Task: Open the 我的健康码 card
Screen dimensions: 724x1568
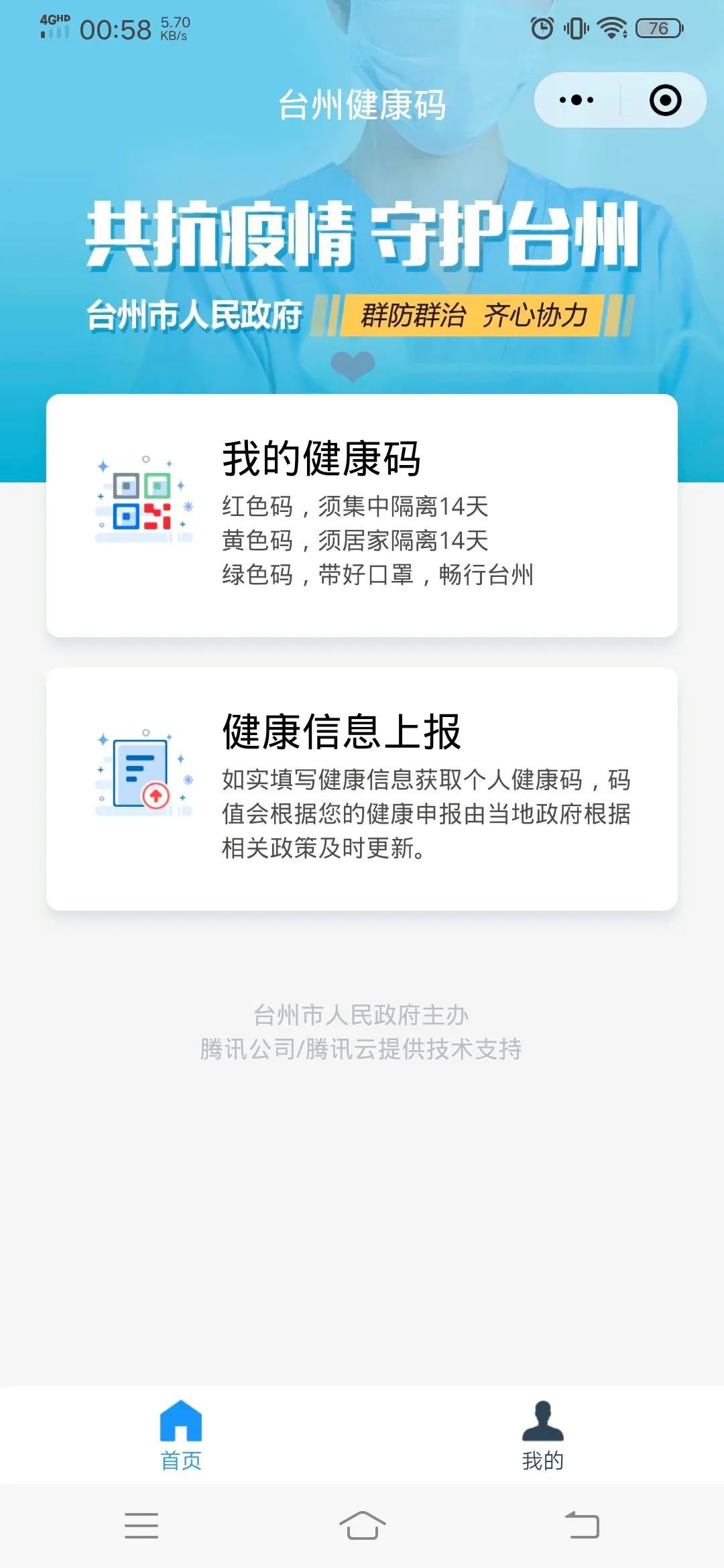Action: pos(362,515)
